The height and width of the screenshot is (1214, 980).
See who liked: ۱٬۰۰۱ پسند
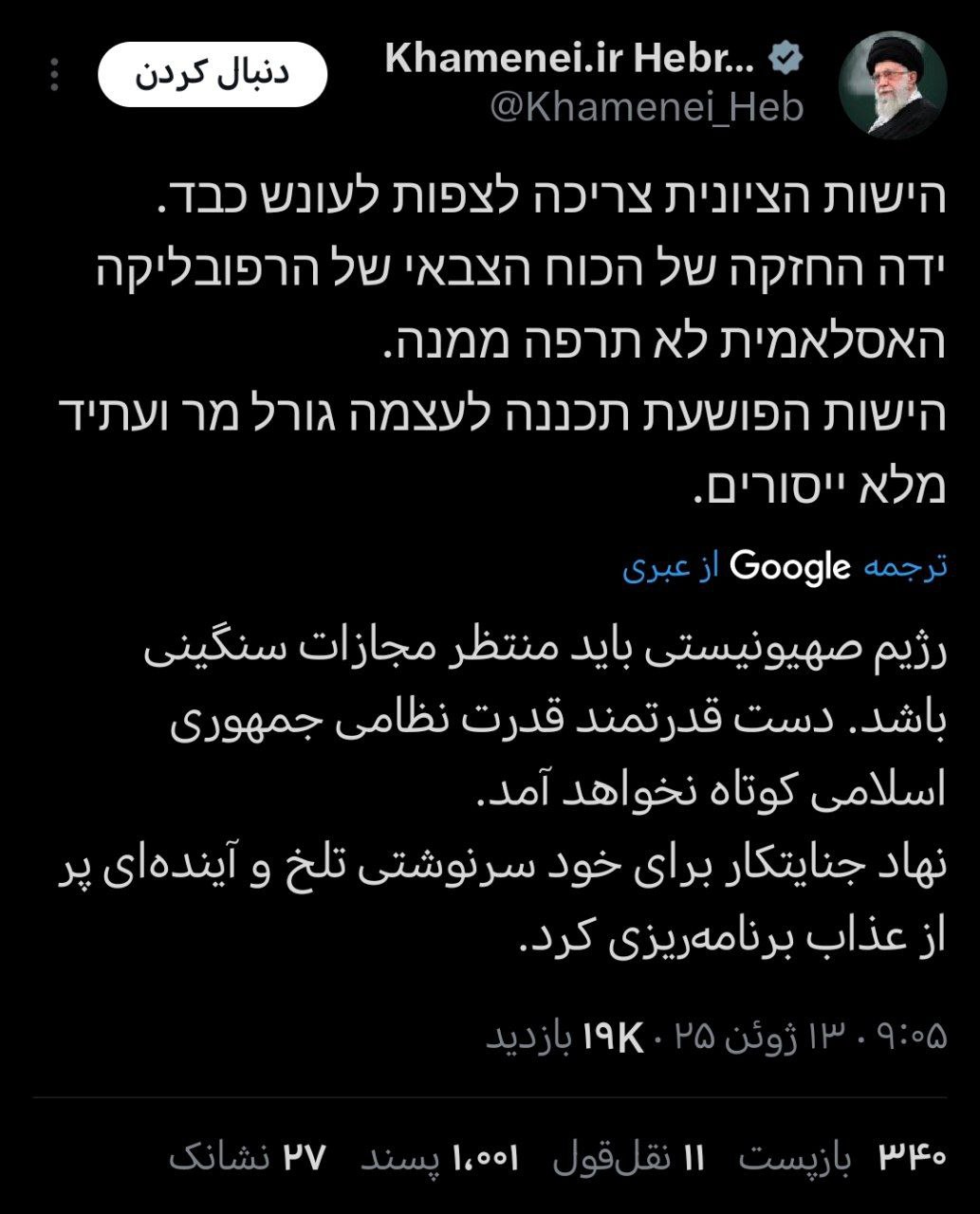(438, 1157)
